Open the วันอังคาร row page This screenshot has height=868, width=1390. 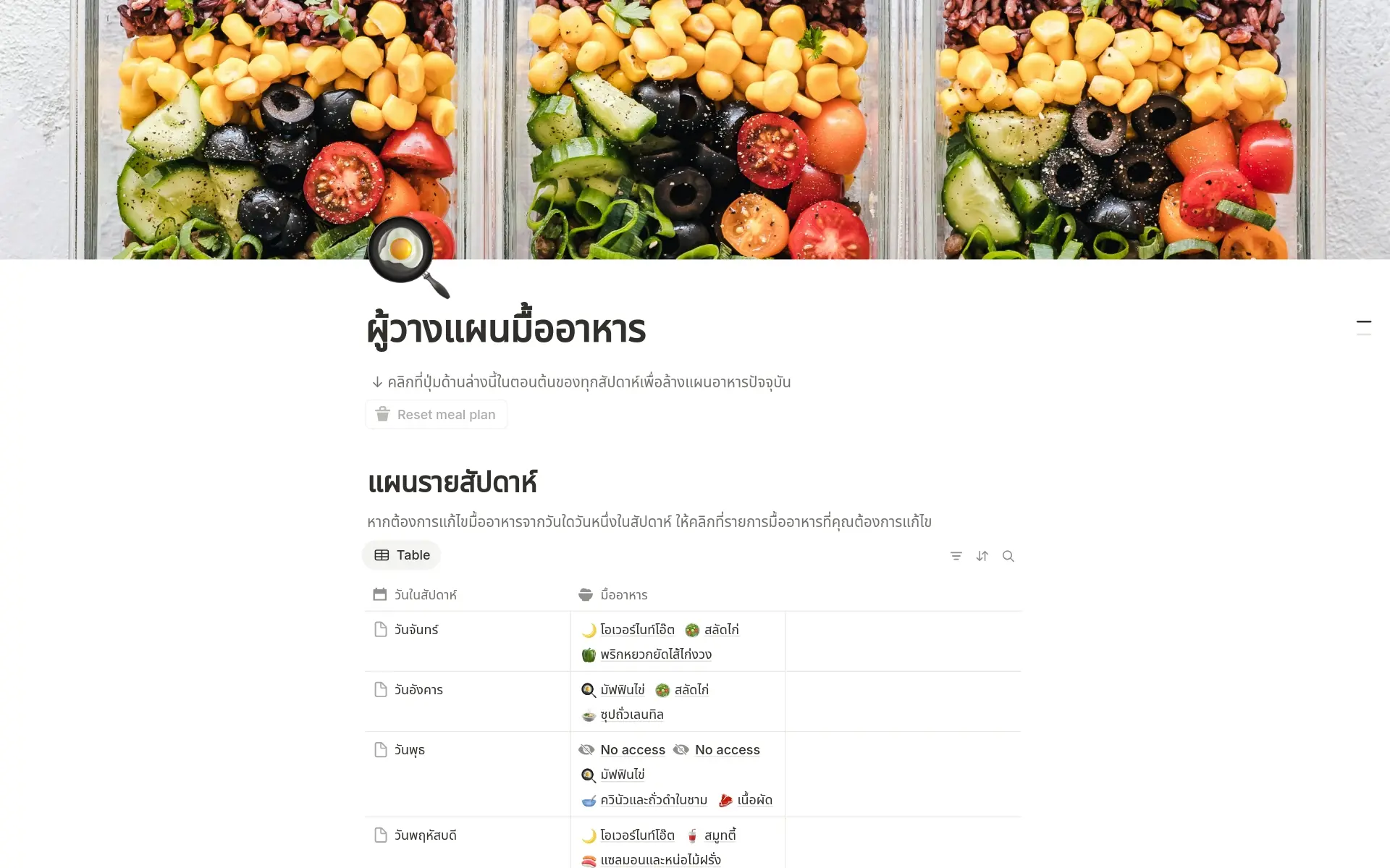tap(418, 690)
